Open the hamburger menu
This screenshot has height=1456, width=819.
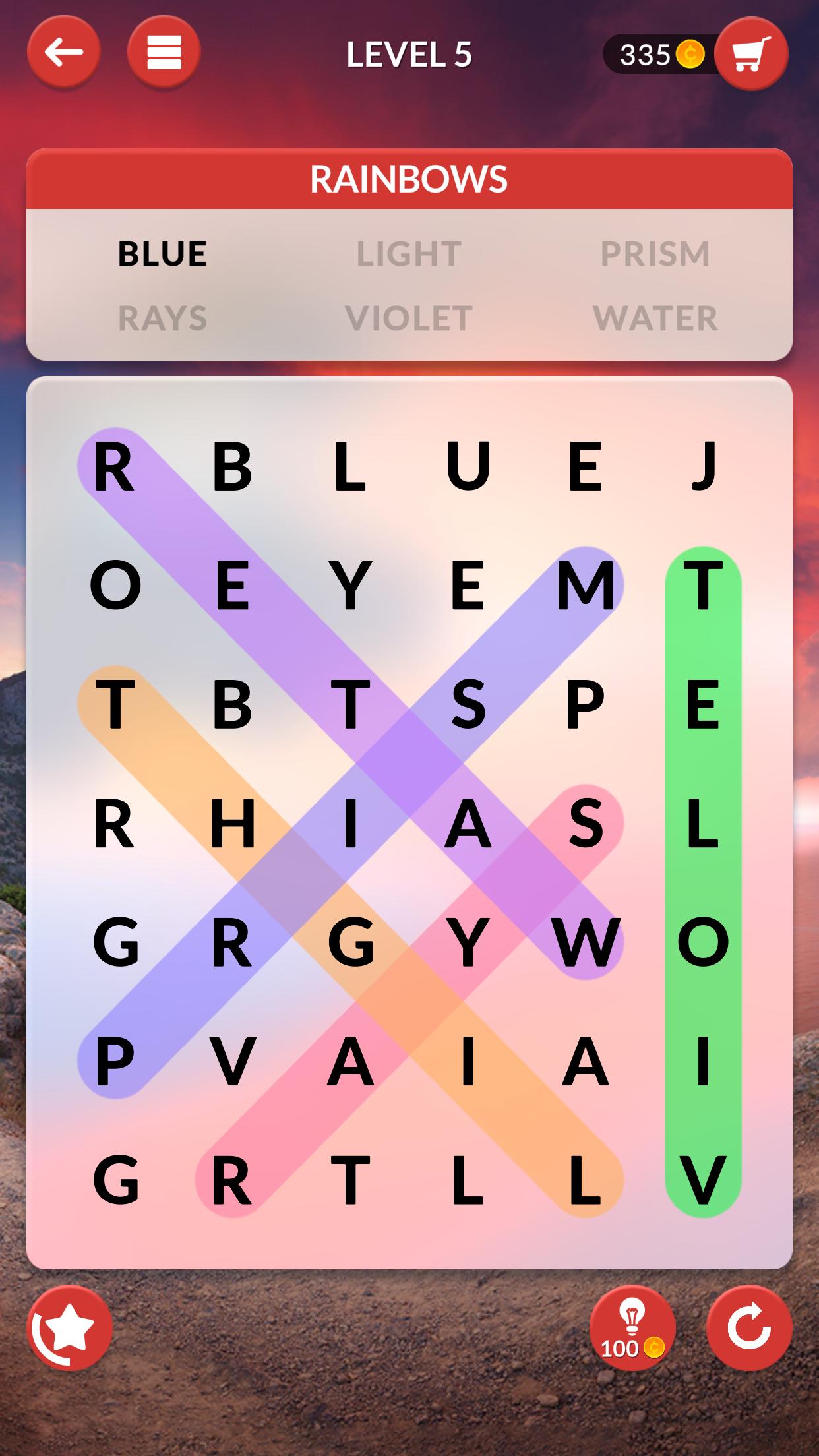click(164, 52)
